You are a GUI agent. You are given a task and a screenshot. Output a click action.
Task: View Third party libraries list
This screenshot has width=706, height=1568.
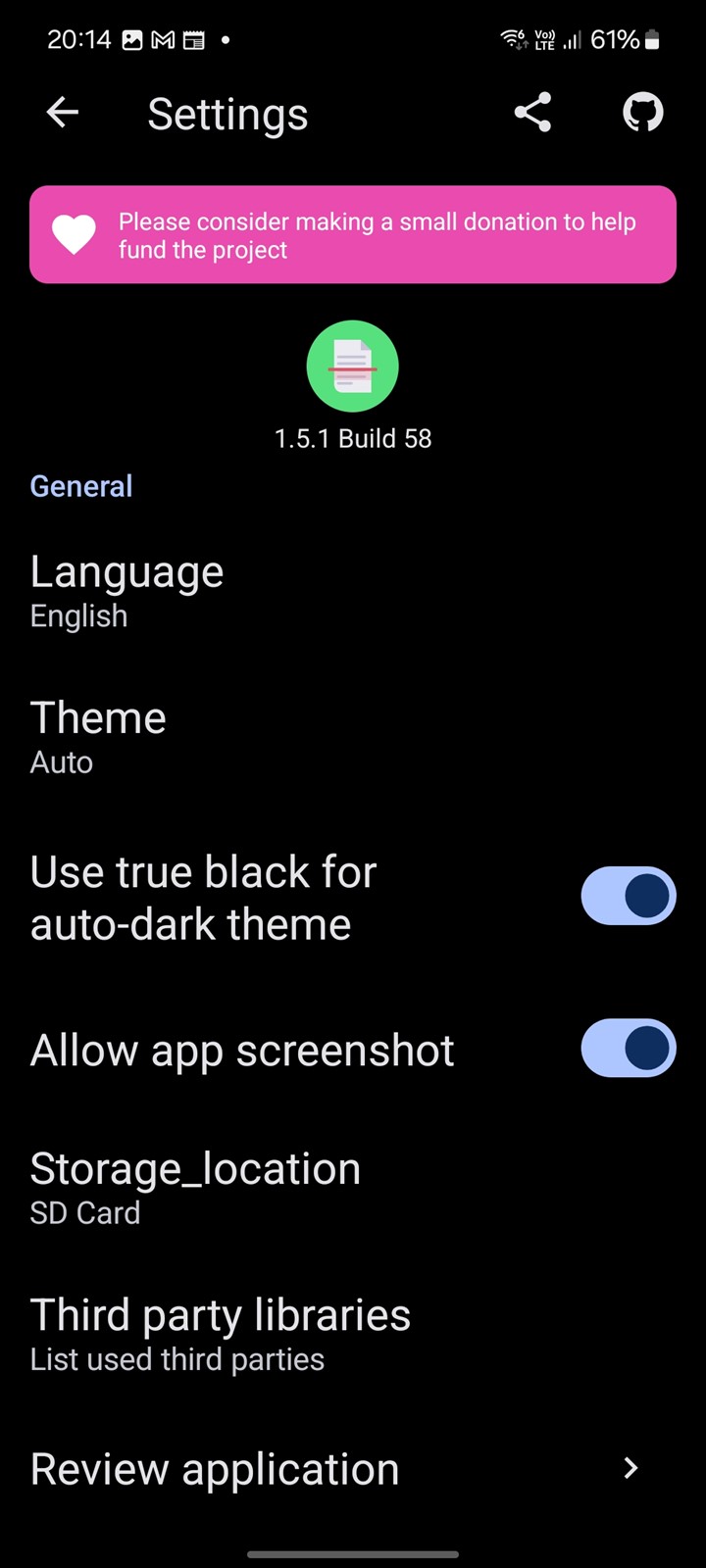click(353, 1335)
